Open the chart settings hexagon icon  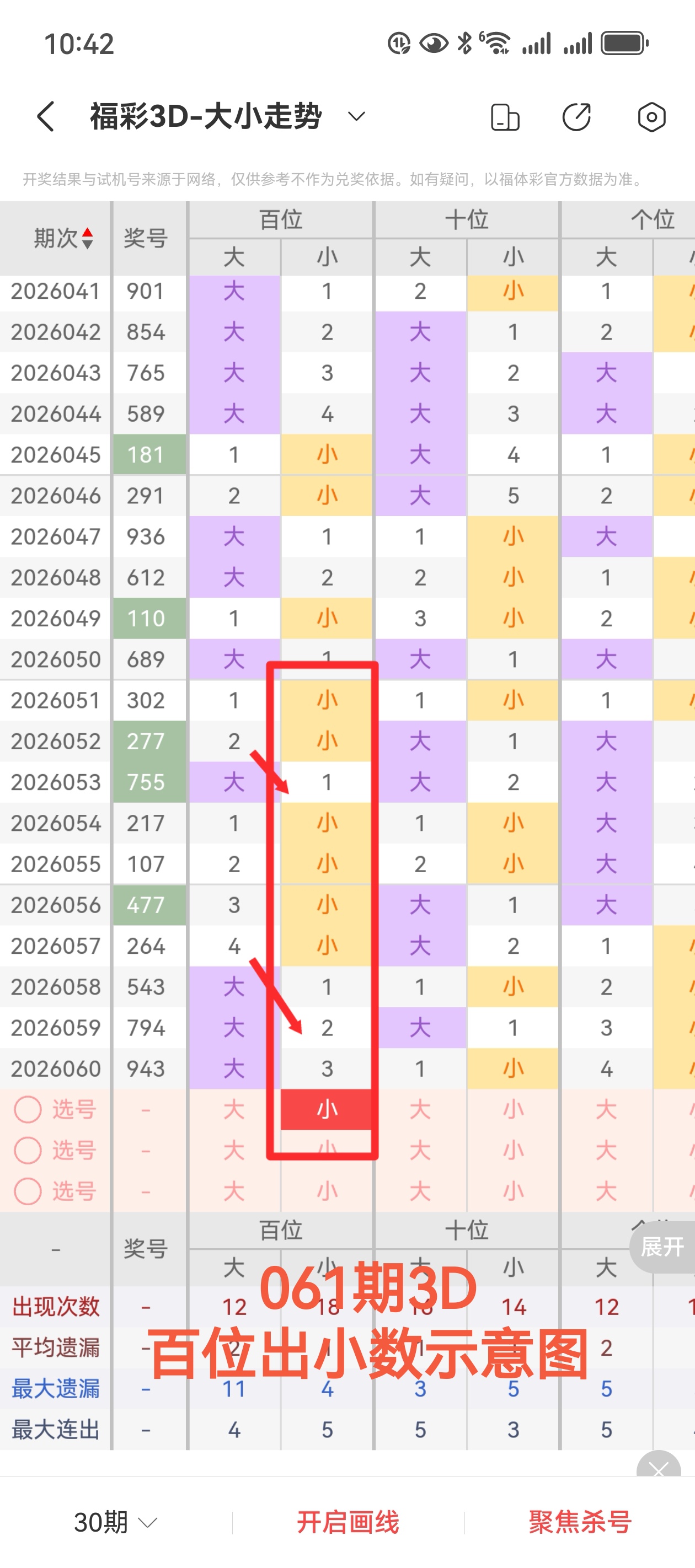[x=651, y=117]
